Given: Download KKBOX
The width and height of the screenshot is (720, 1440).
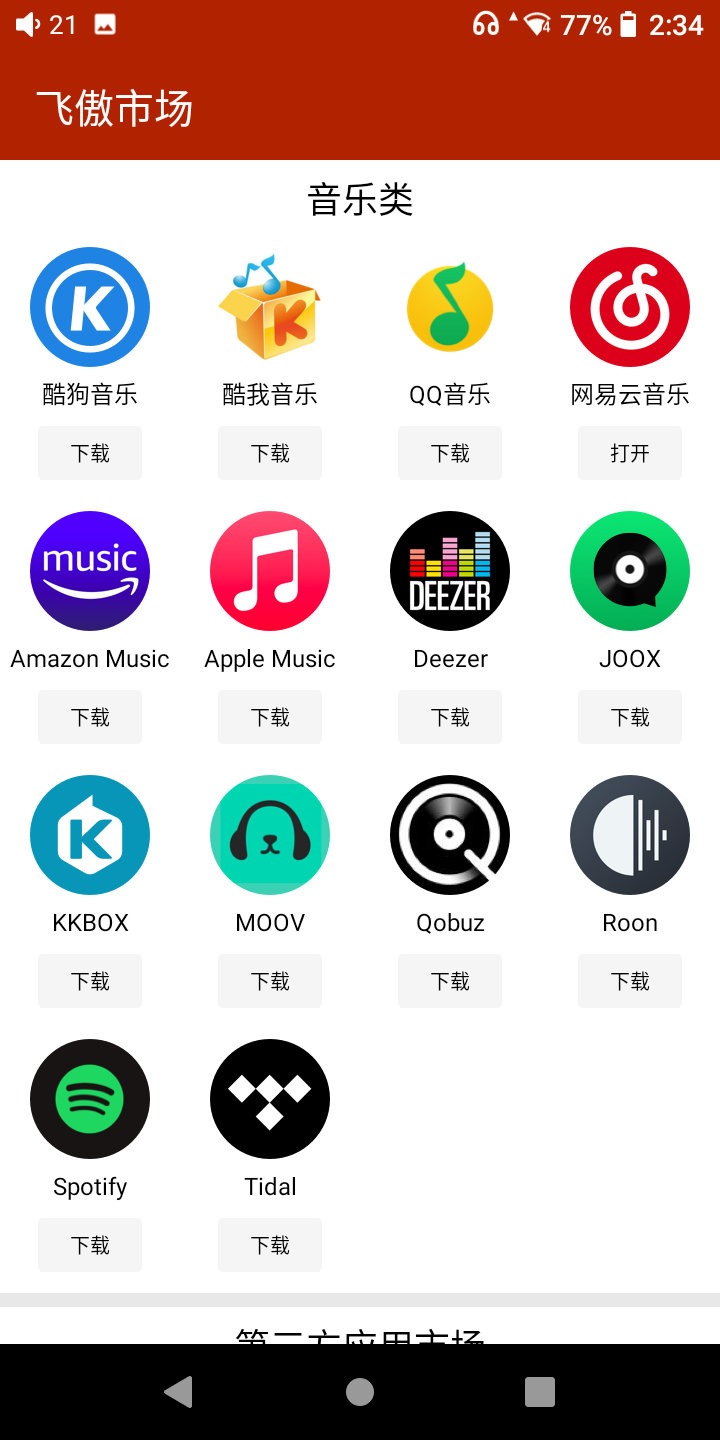Looking at the screenshot, I should click(x=90, y=981).
